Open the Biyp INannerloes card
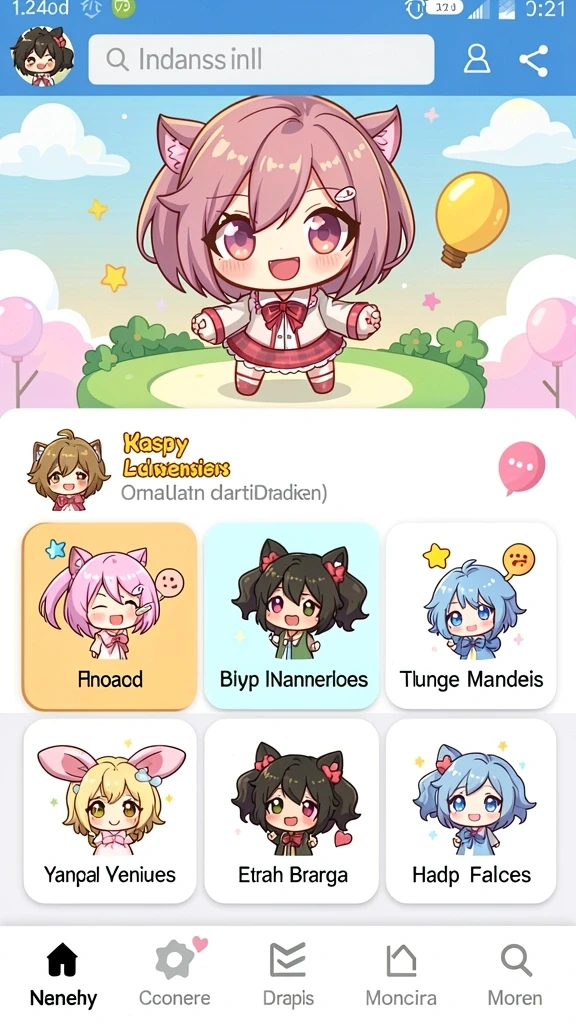The width and height of the screenshot is (576, 1024). click(291, 616)
